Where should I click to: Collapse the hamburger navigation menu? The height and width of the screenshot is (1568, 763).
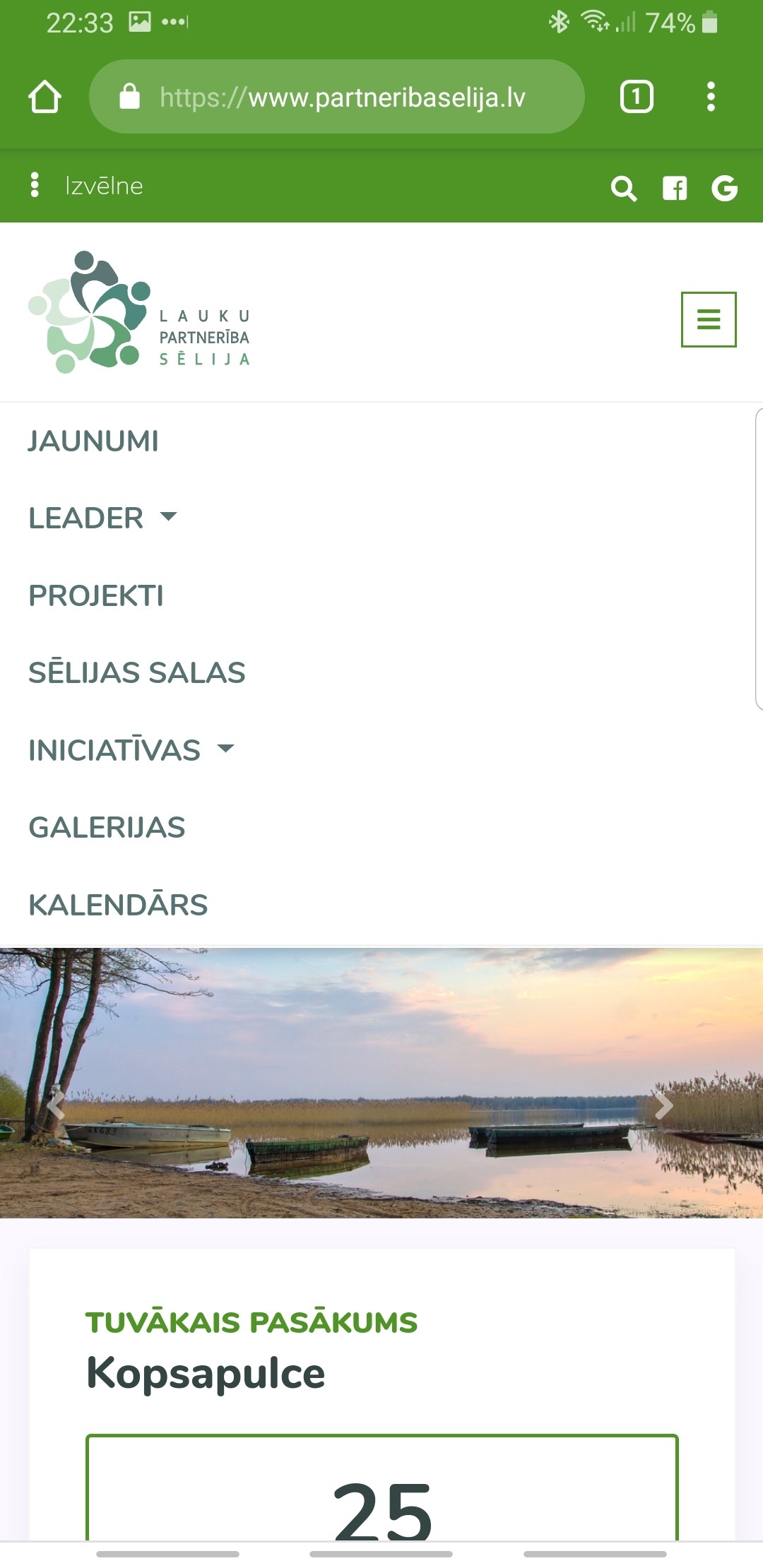708,319
